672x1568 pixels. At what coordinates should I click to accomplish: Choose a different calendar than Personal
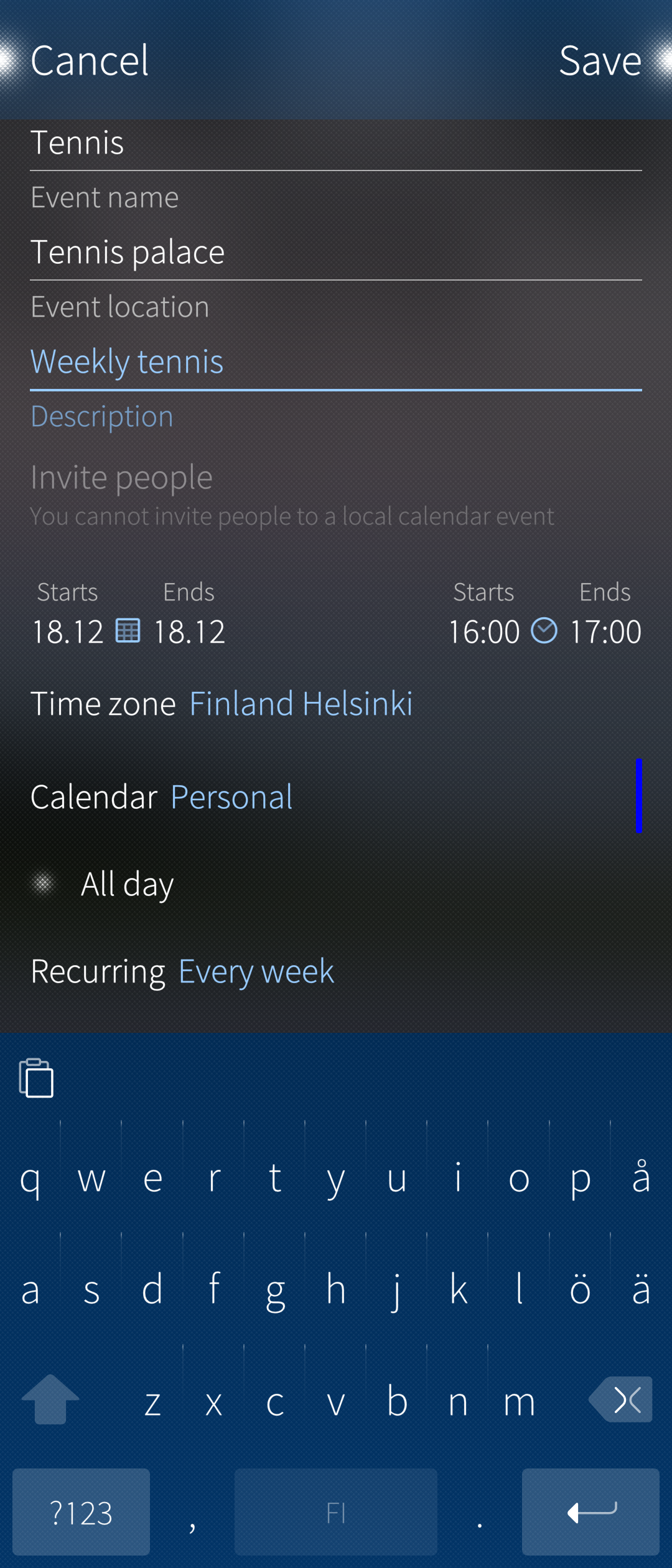[x=231, y=797]
